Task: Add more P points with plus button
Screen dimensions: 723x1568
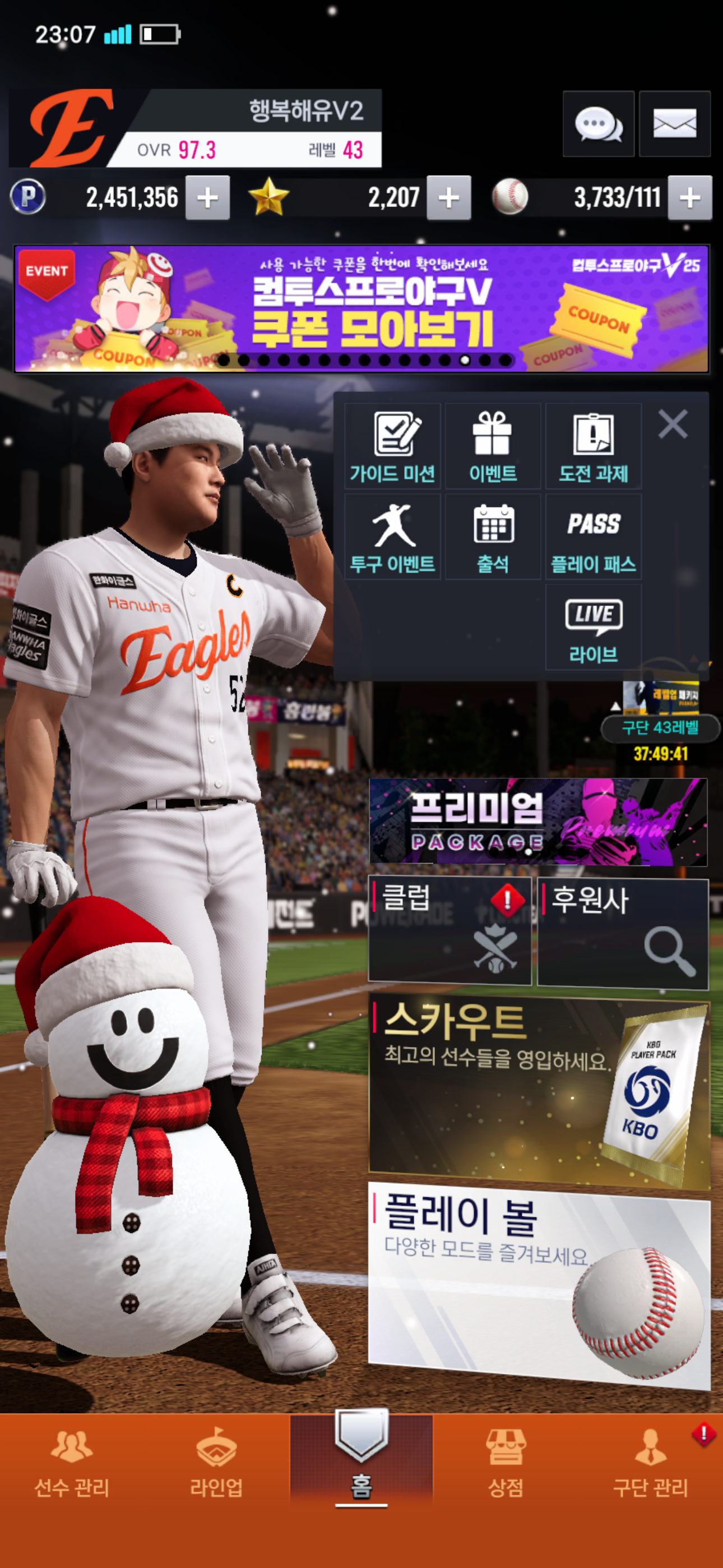Action: (207, 198)
